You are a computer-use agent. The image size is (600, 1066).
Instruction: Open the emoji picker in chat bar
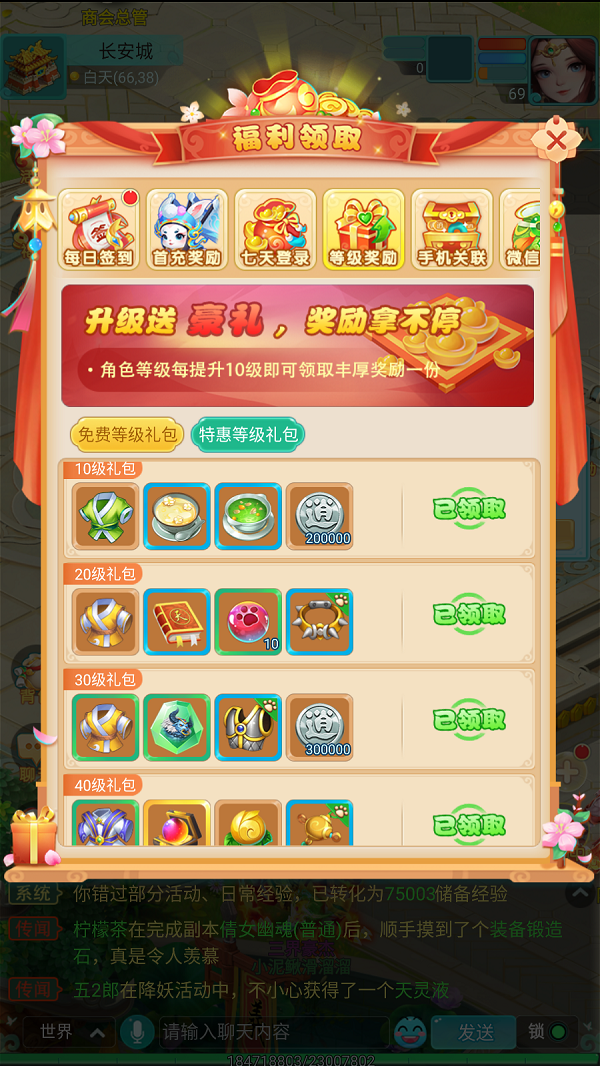[x=409, y=1032]
